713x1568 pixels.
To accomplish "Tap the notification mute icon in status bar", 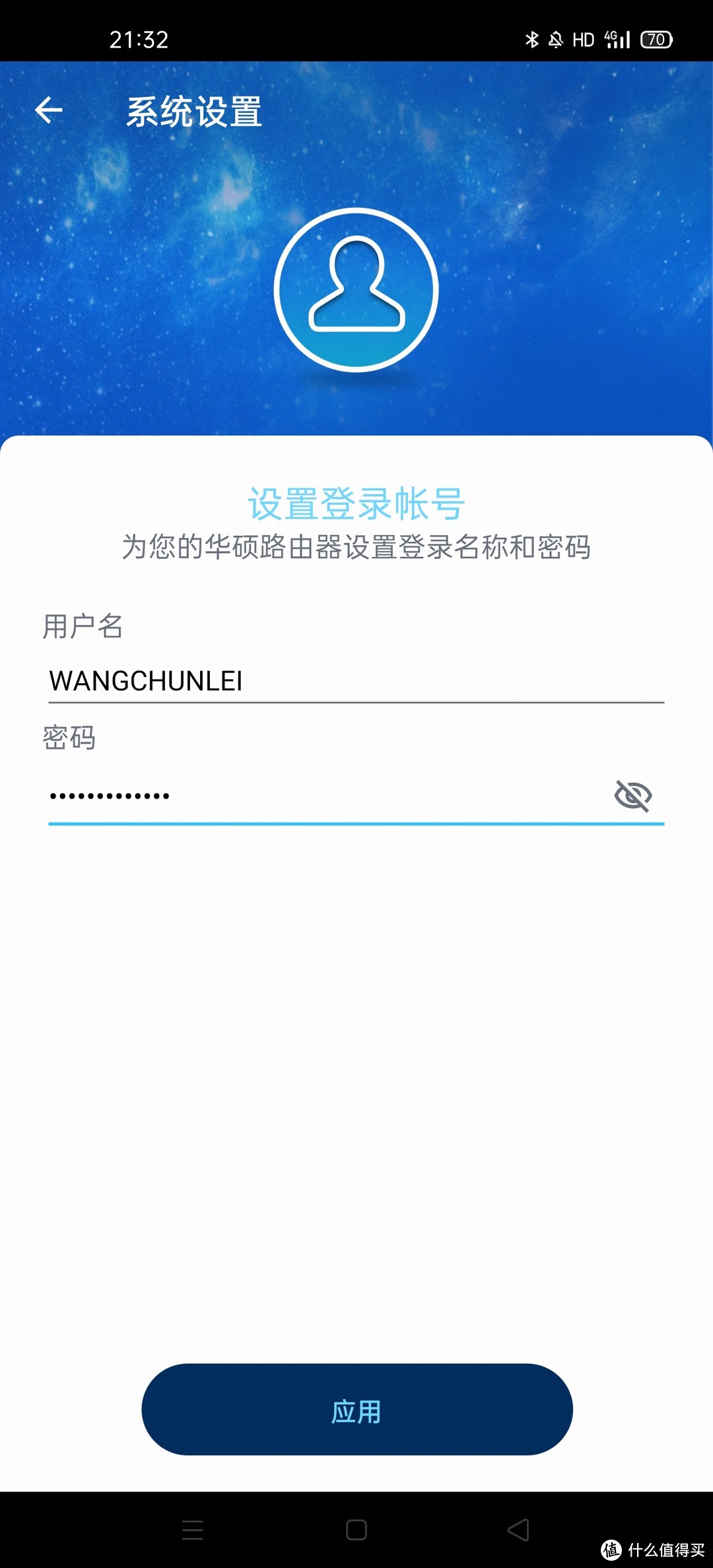I will (557, 41).
